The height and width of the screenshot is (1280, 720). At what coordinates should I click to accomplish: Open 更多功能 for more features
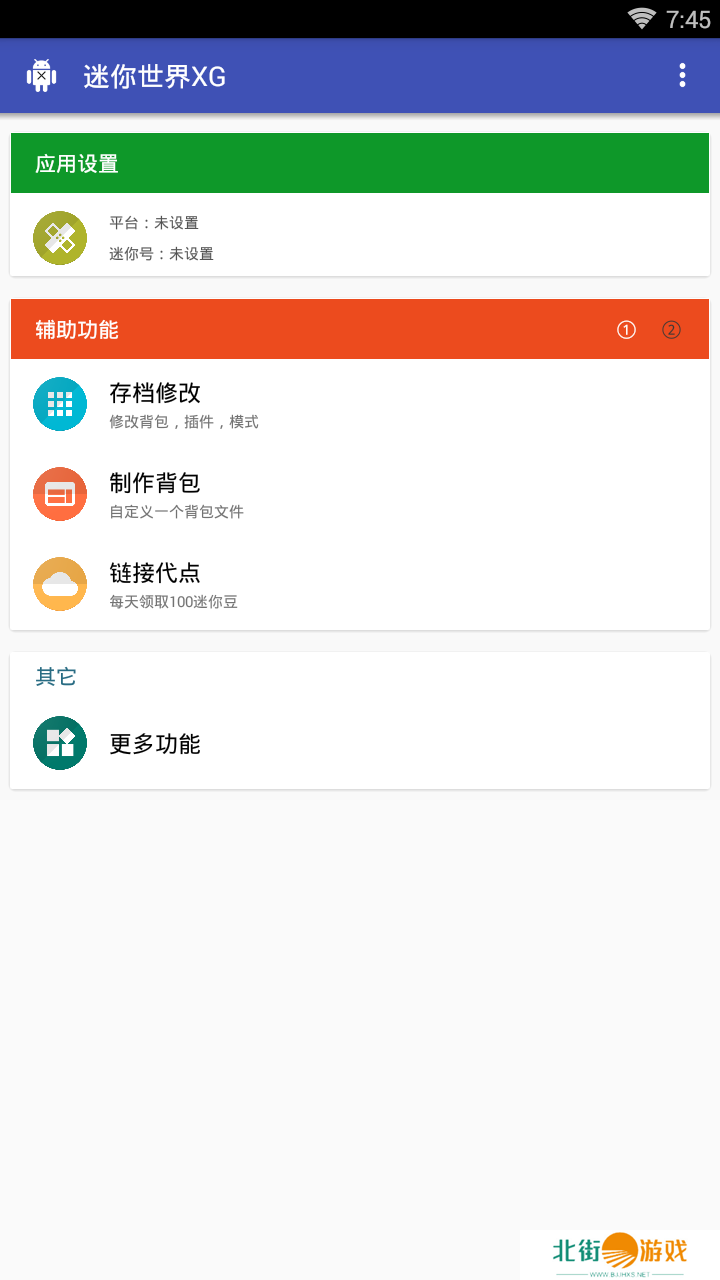(x=360, y=743)
